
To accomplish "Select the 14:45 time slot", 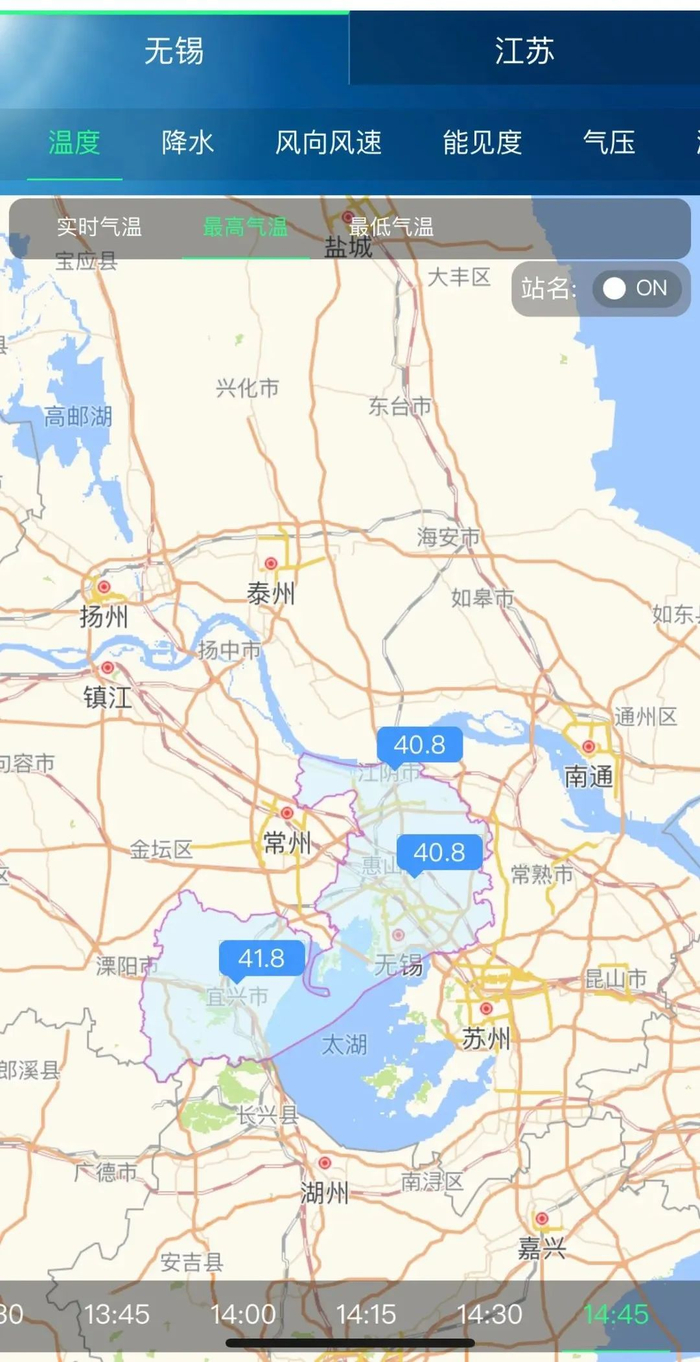I will click(x=616, y=1313).
